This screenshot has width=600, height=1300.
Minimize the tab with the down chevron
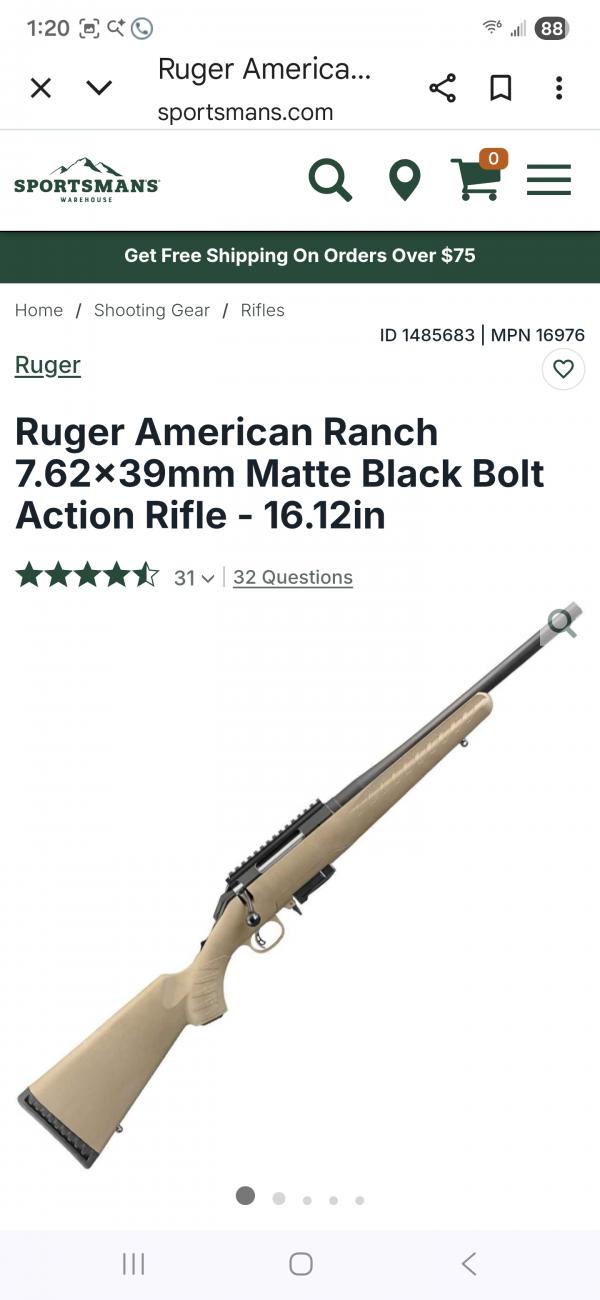click(x=99, y=88)
